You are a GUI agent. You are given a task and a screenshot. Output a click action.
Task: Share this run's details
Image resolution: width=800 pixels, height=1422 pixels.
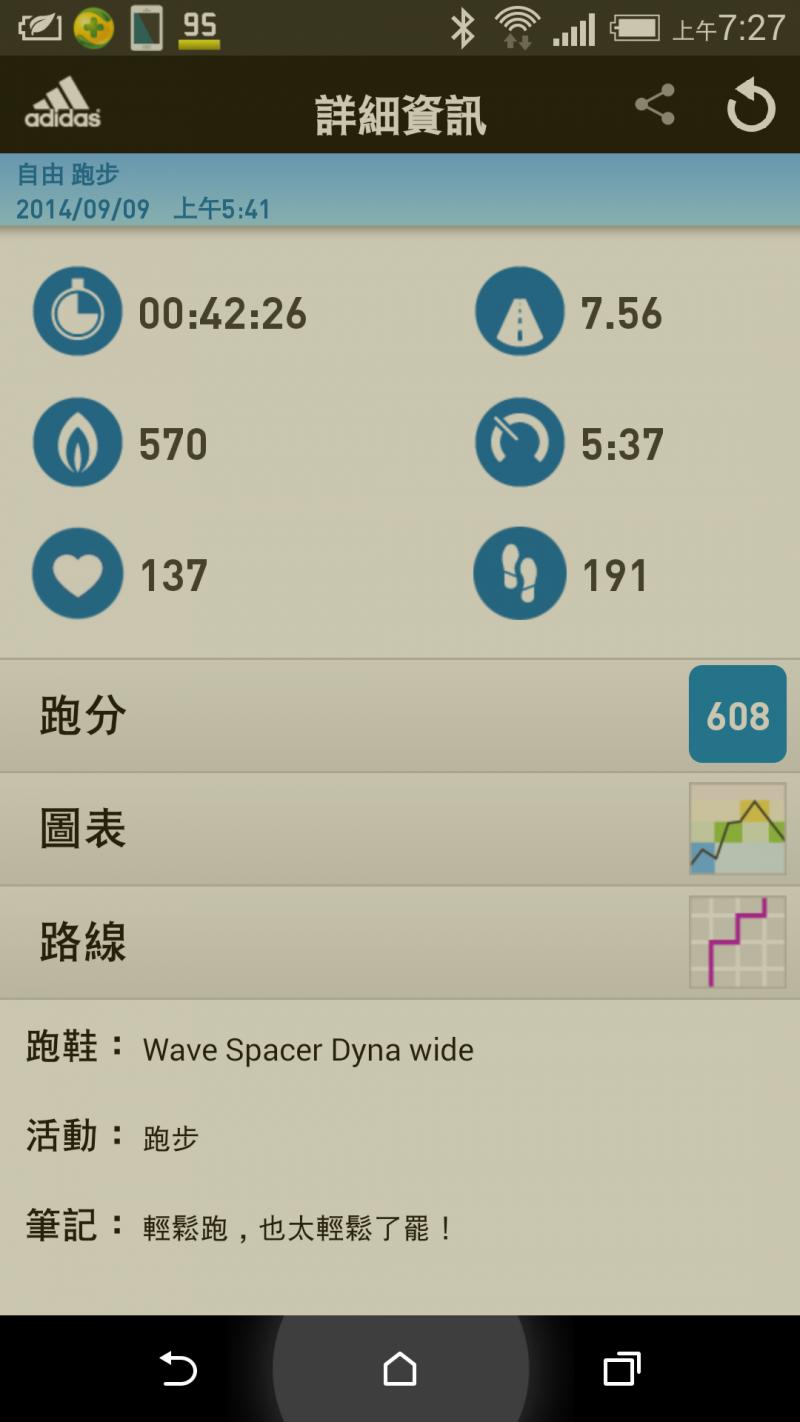click(655, 105)
